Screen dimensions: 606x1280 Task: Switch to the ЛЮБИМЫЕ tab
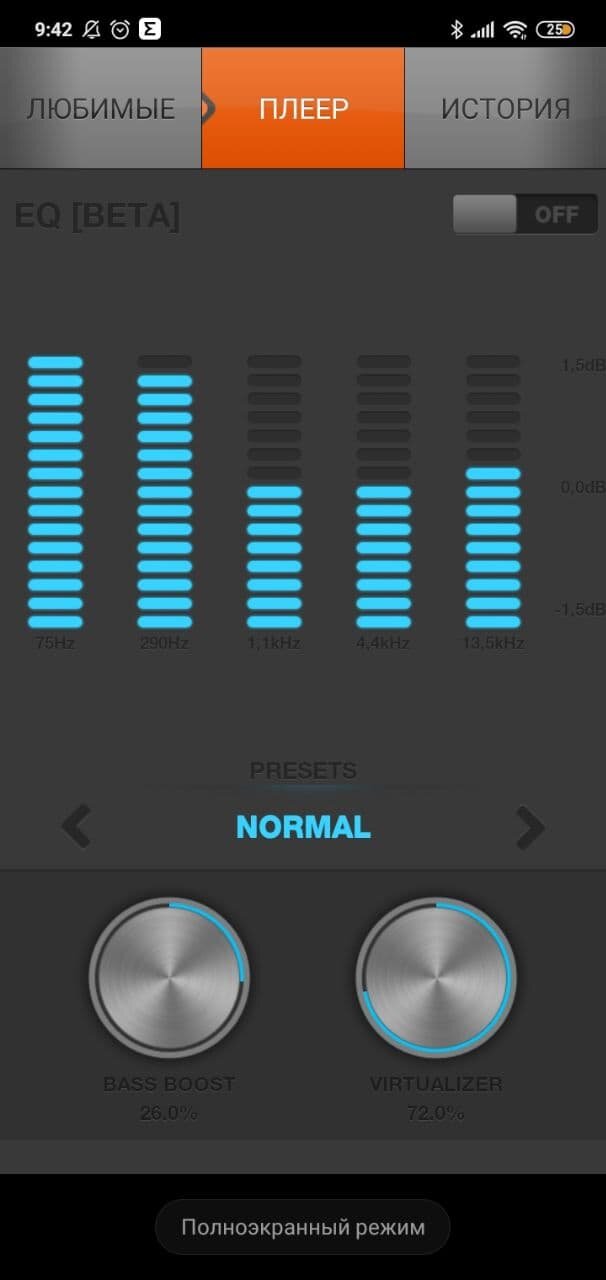pos(100,108)
